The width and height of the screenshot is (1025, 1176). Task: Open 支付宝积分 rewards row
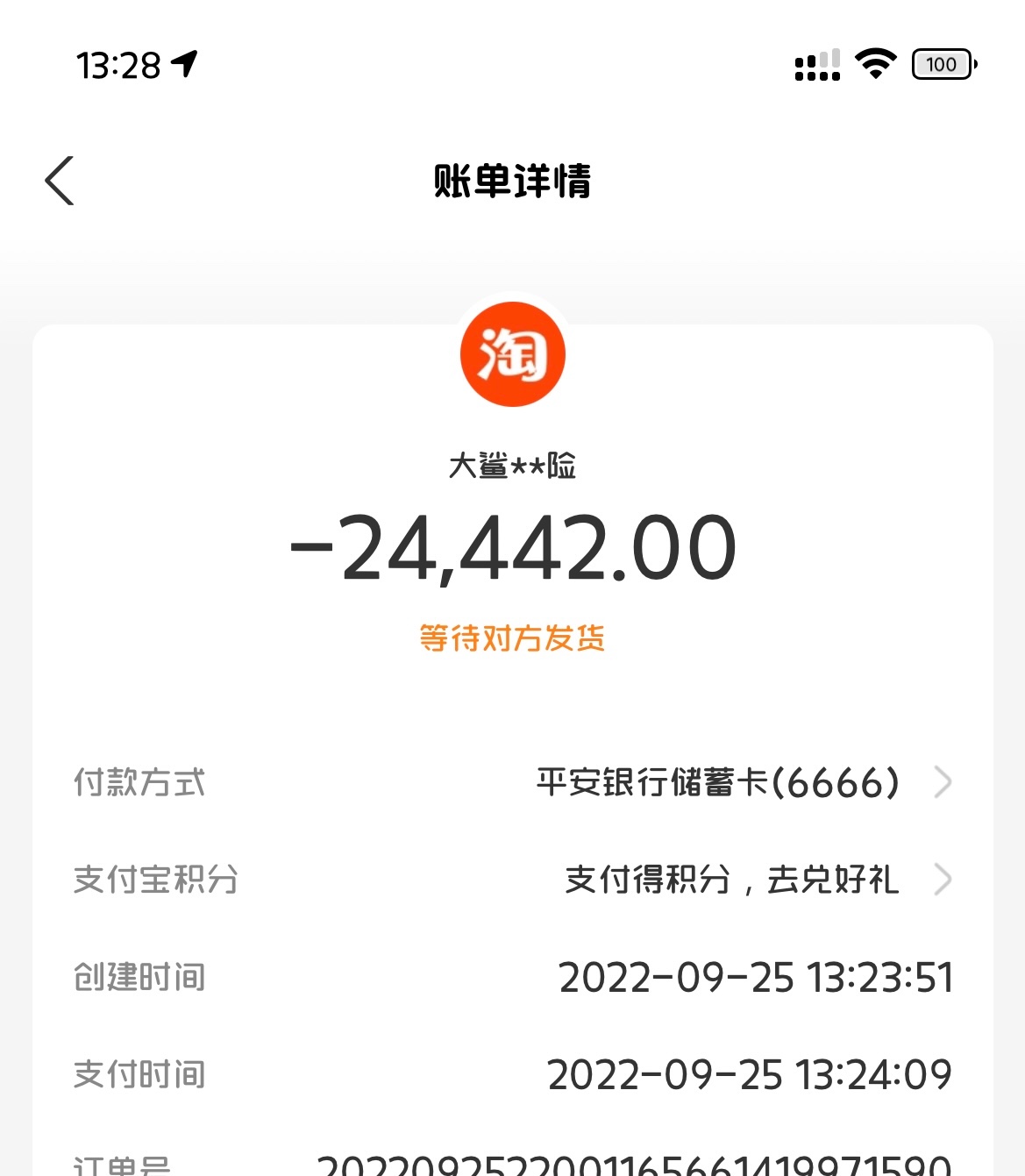[754, 879]
